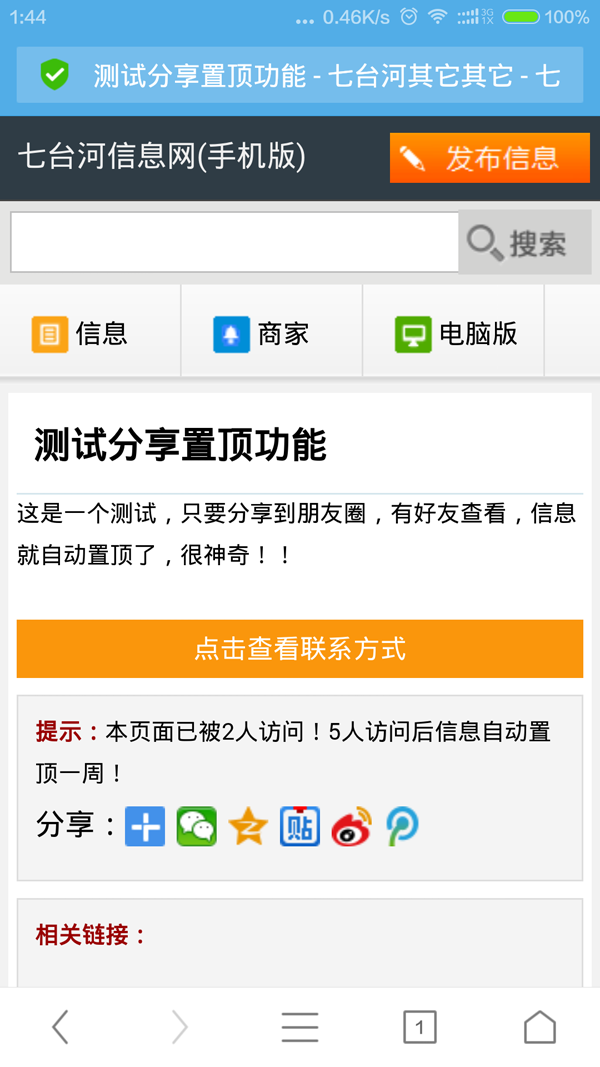Tap 点击查看联系方式 to view contact info

[300, 648]
